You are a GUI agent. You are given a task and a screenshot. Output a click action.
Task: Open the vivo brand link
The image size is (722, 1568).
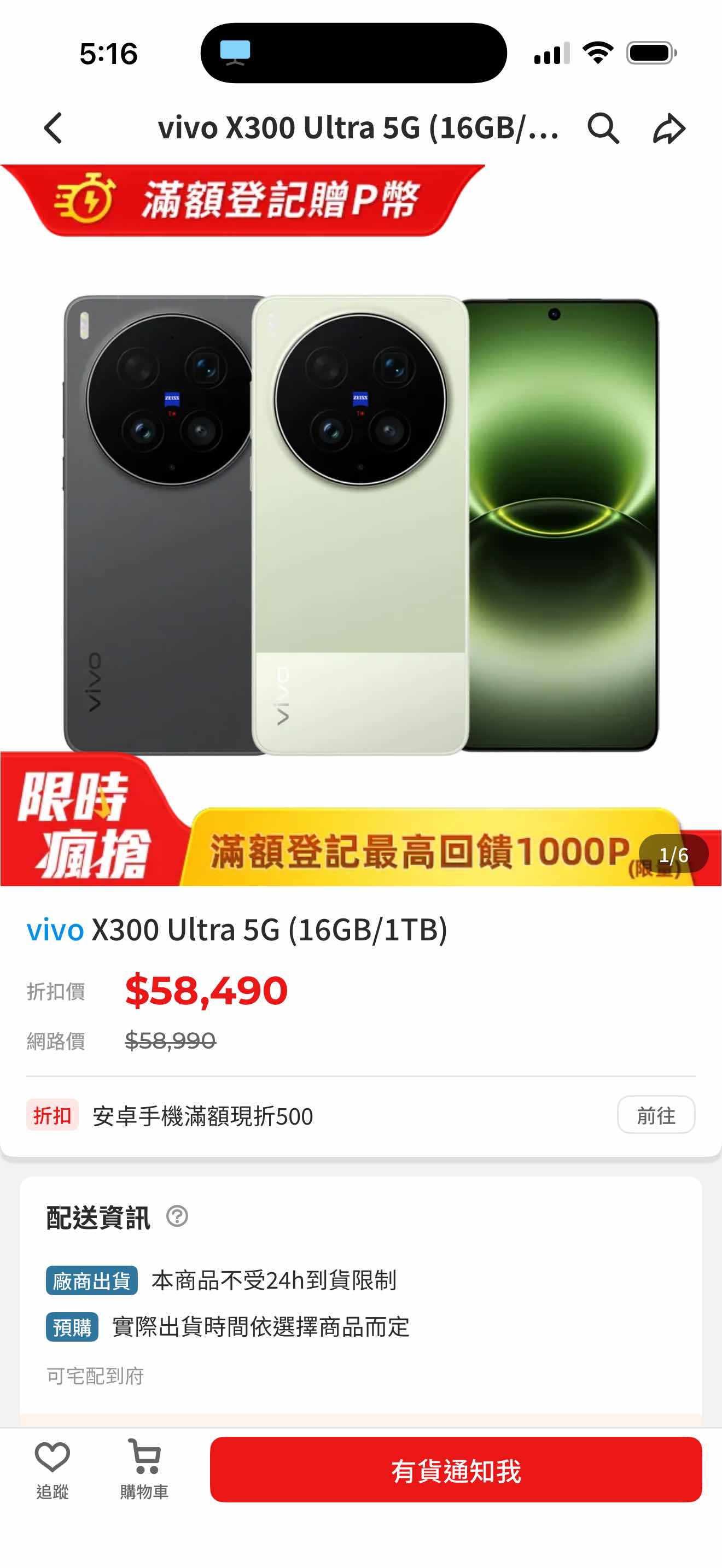(x=55, y=930)
